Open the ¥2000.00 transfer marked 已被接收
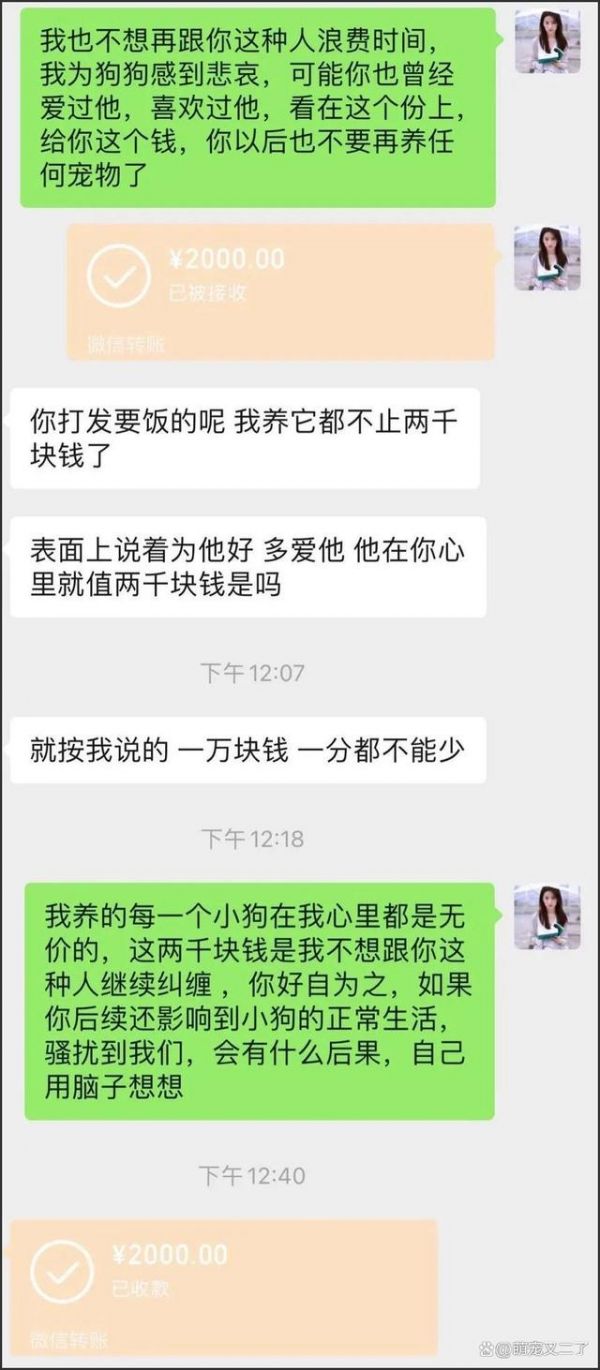 (x=280, y=290)
